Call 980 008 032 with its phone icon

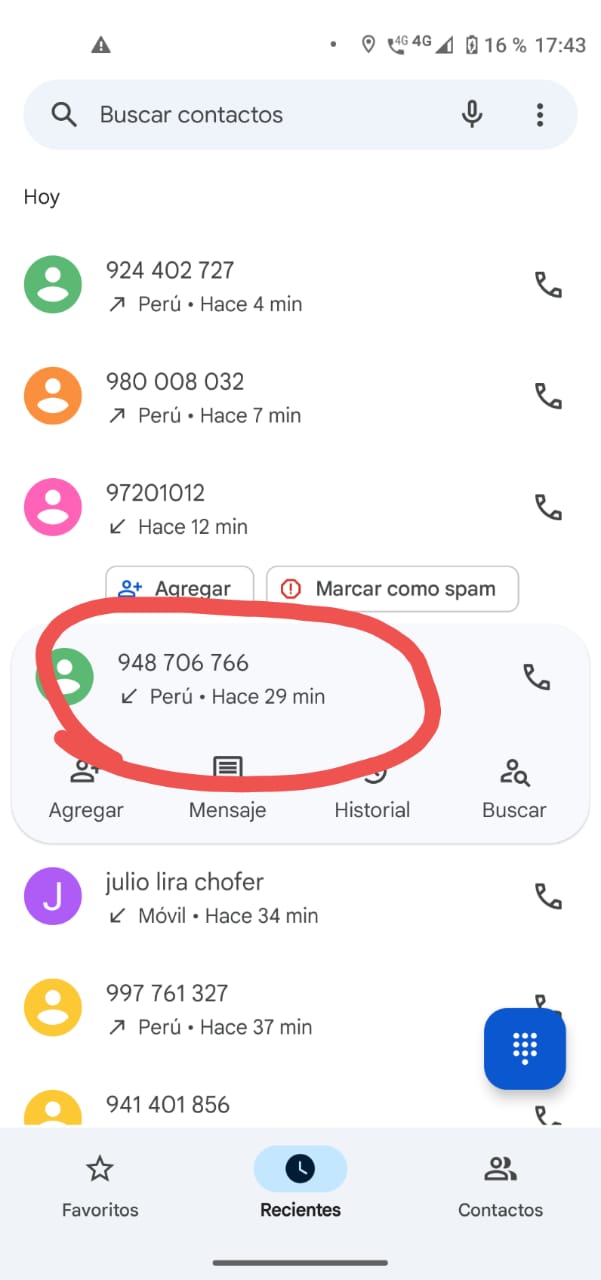click(548, 397)
